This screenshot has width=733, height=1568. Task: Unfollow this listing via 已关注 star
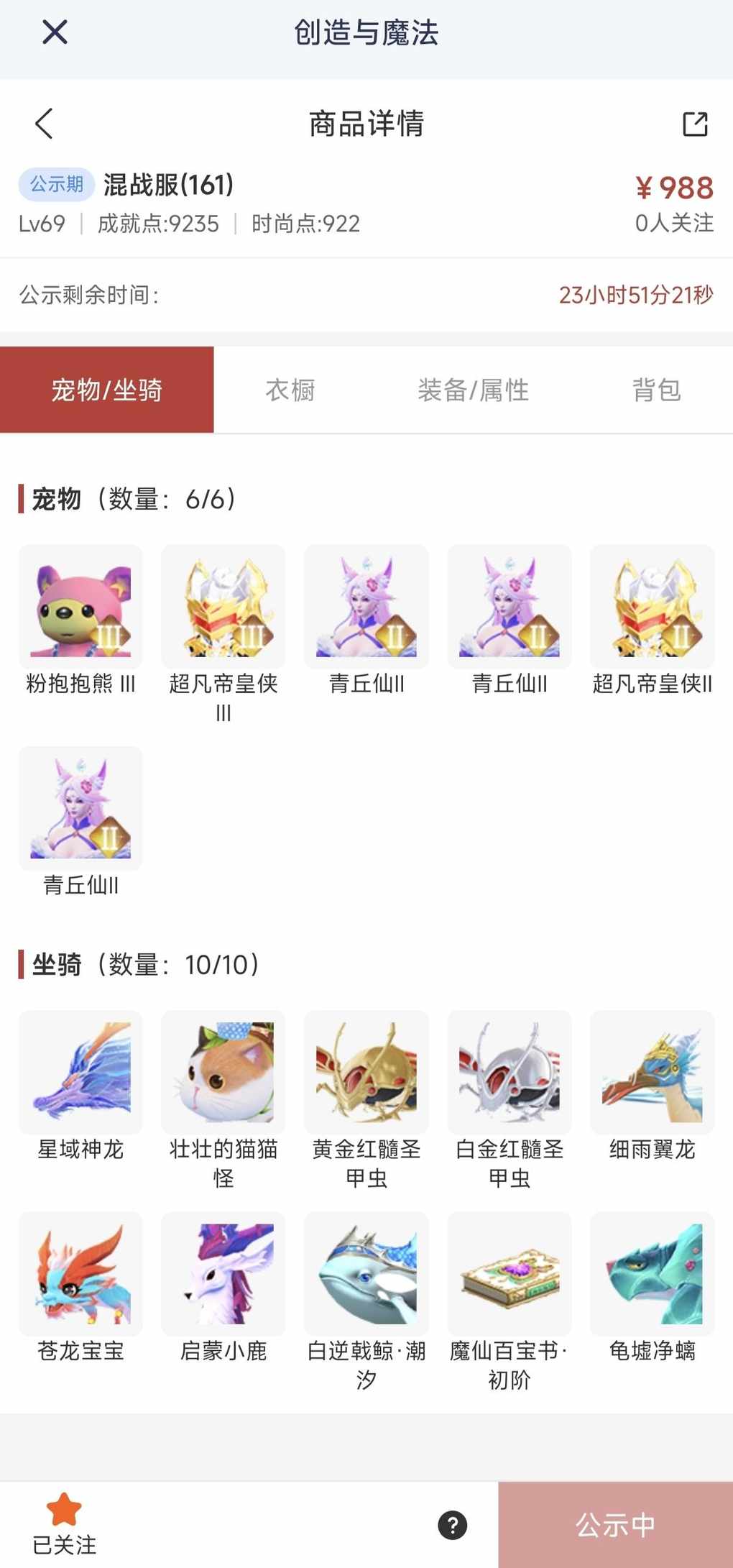[x=64, y=1523]
